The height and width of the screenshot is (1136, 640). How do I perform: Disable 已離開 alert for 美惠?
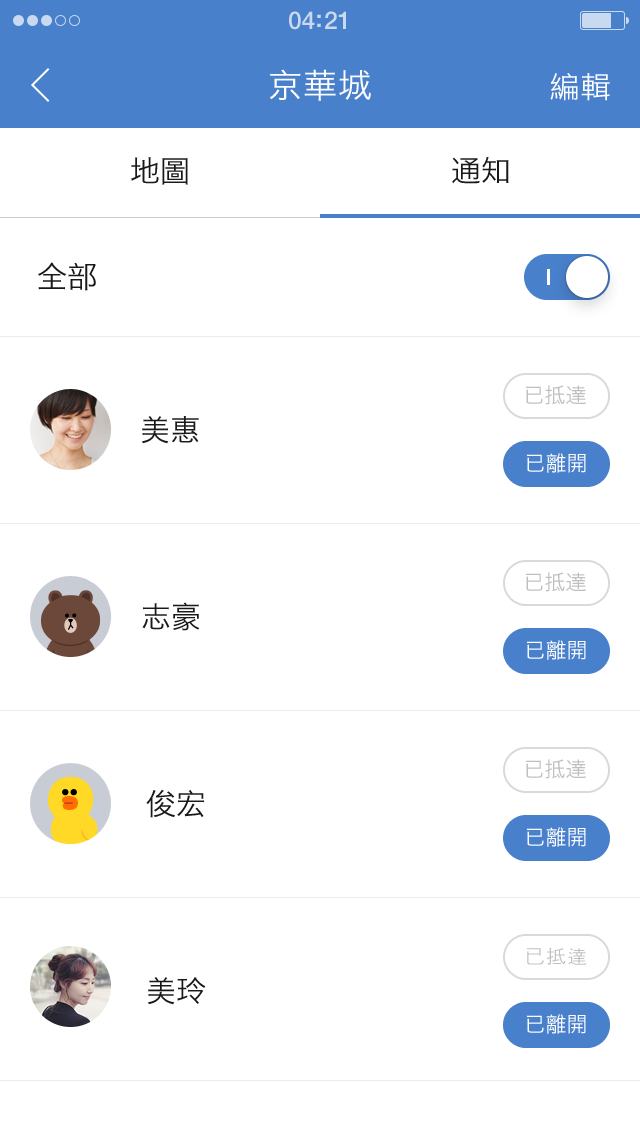pos(556,464)
